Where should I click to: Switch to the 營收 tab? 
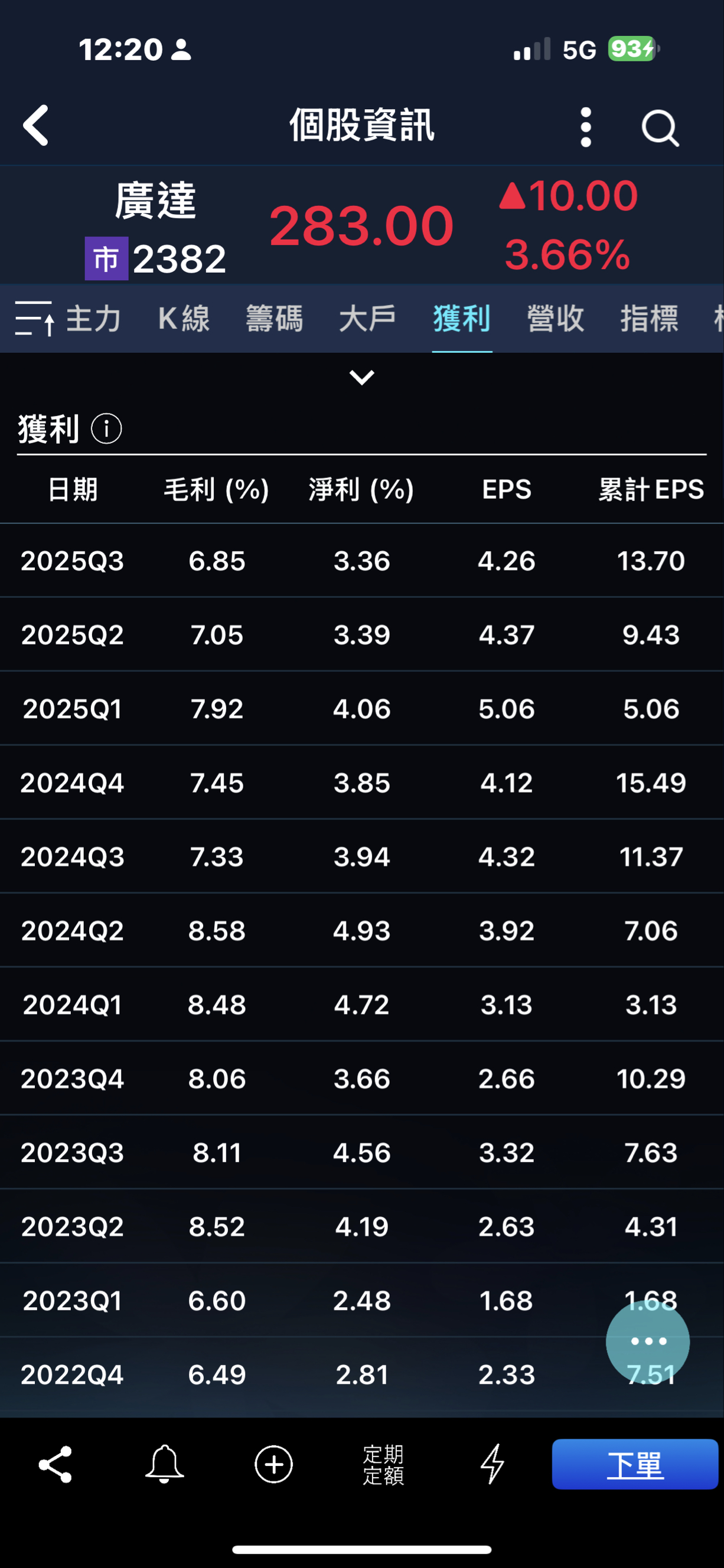click(x=555, y=318)
